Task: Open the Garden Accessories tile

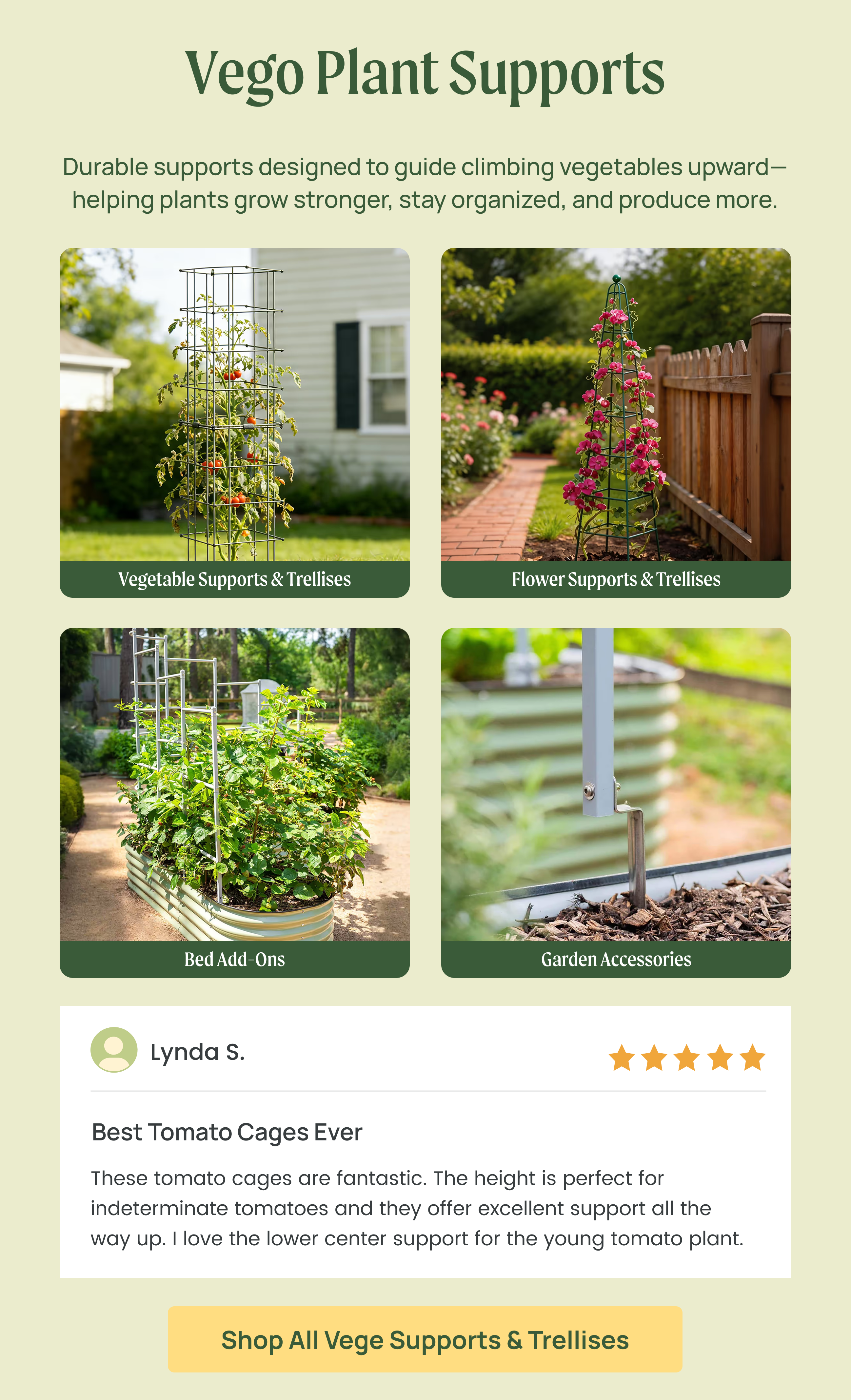Action: pyautogui.click(x=616, y=802)
